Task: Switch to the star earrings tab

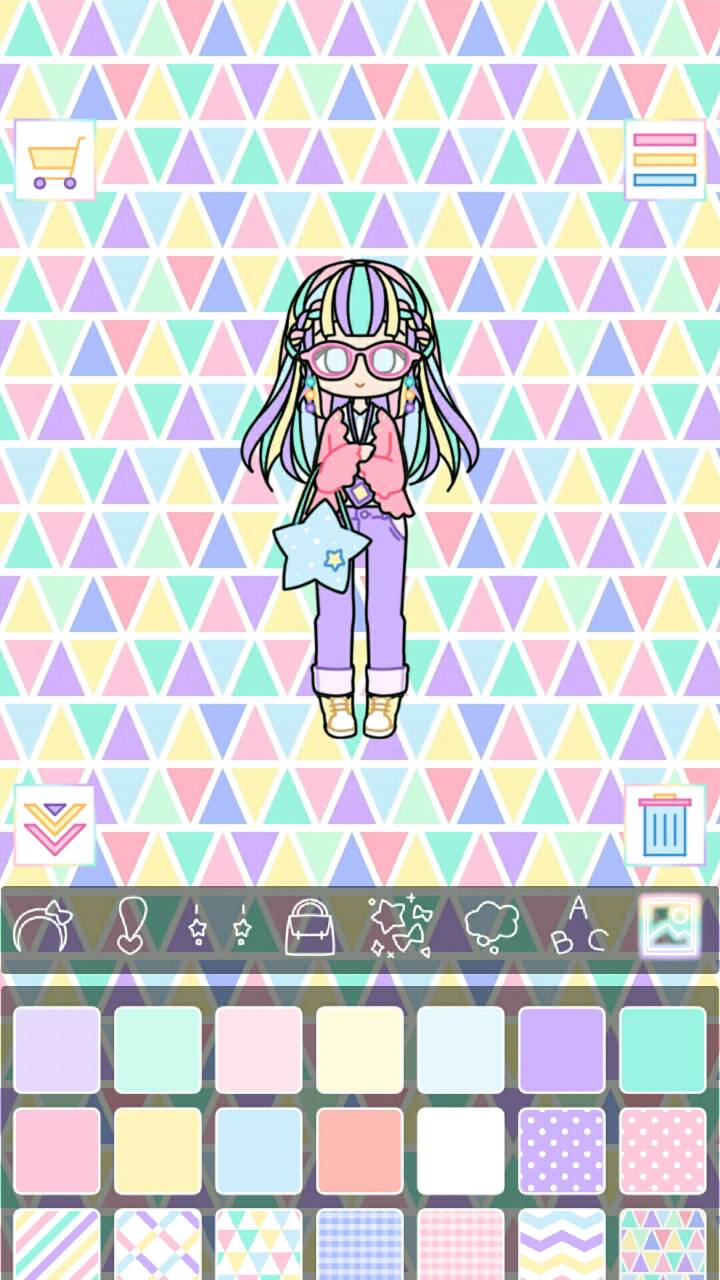Action: (219, 928)
